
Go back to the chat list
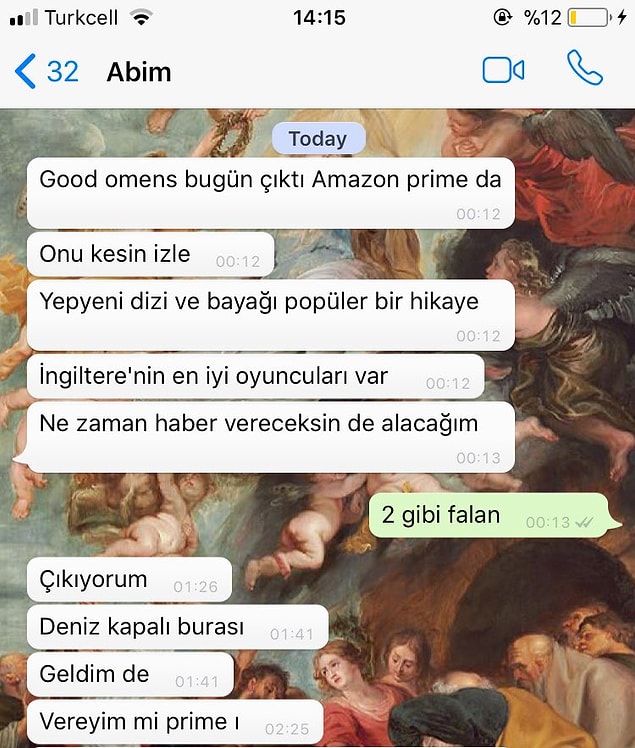click(45, 72)
